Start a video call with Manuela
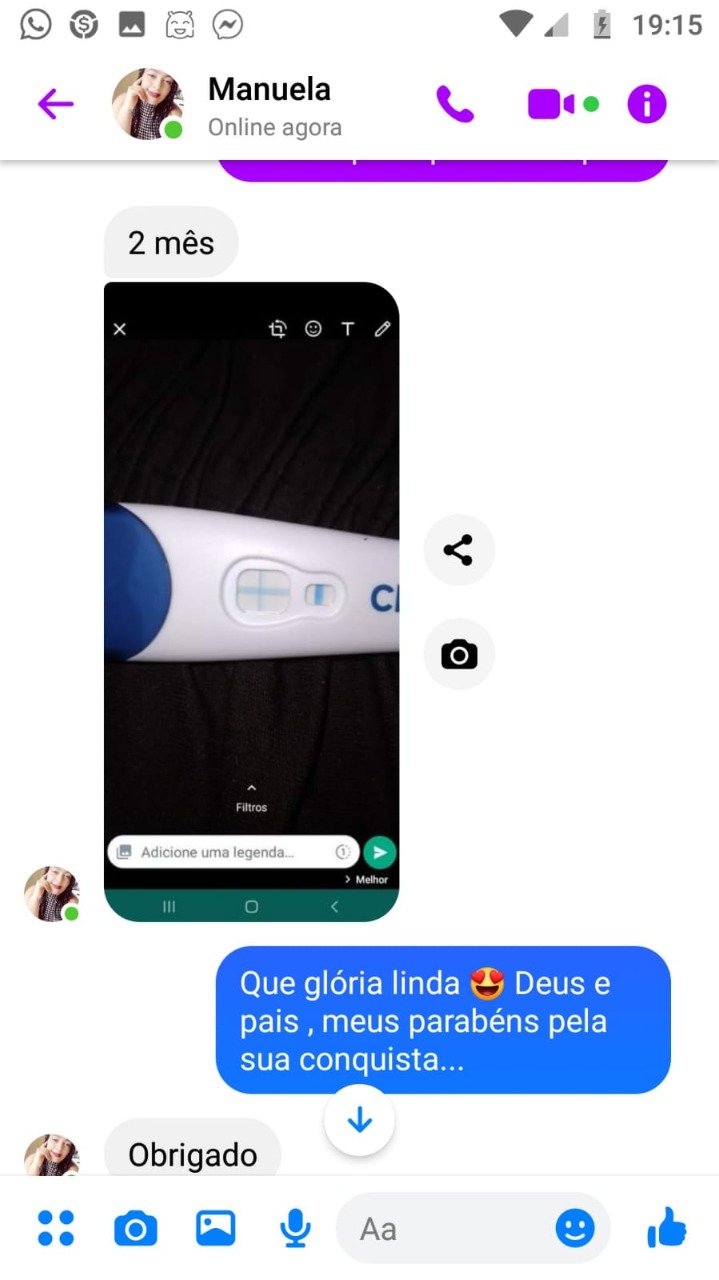 (551, 104)
